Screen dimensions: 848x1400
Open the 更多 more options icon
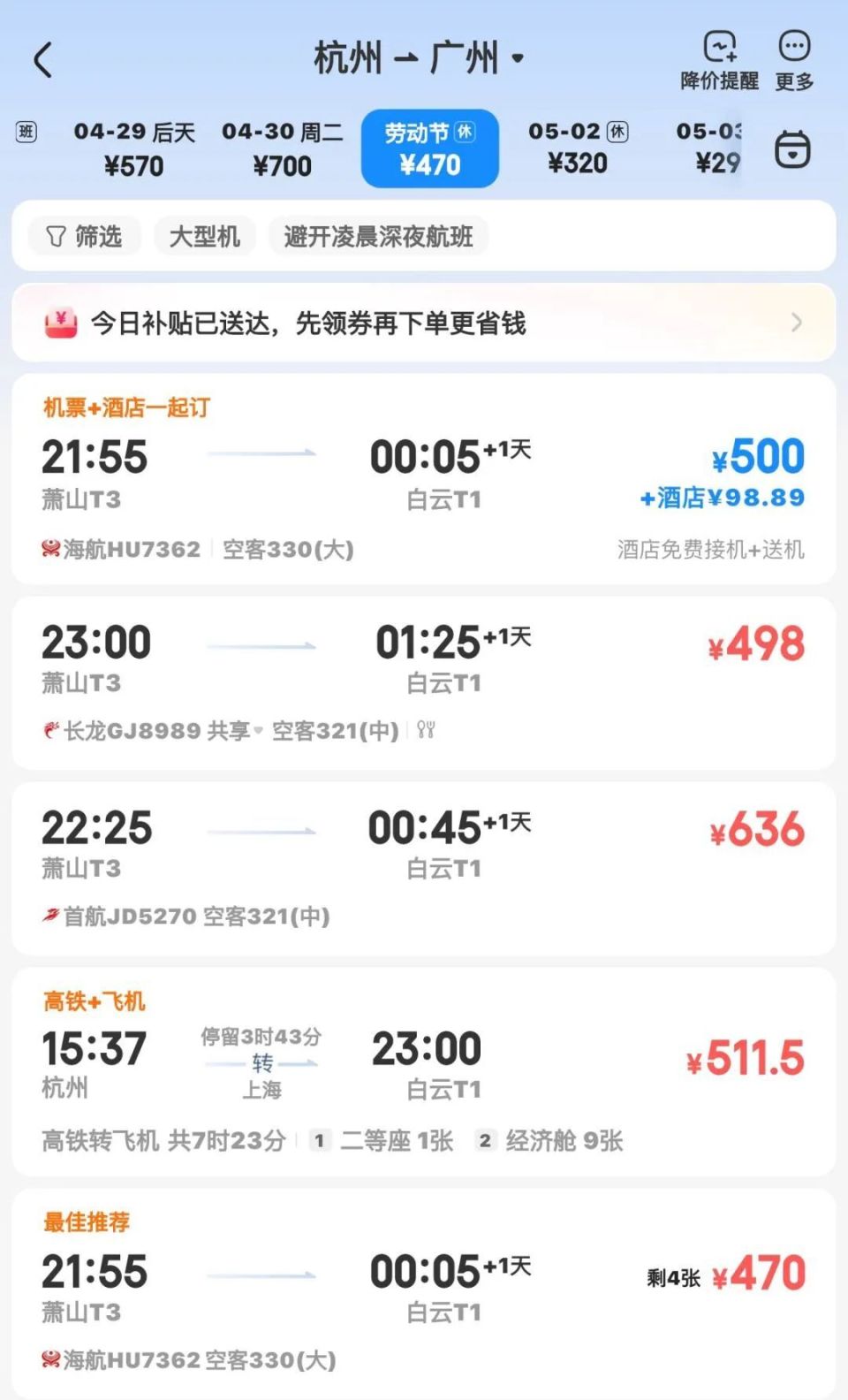793,46
